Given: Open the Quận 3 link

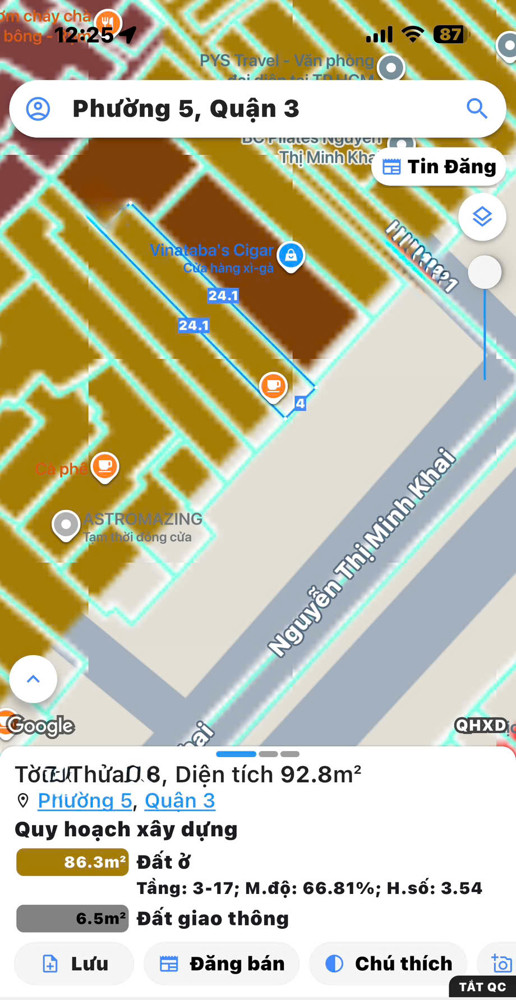Looking at the screenshot, I should pyautogui.click(x=181, y=801).
